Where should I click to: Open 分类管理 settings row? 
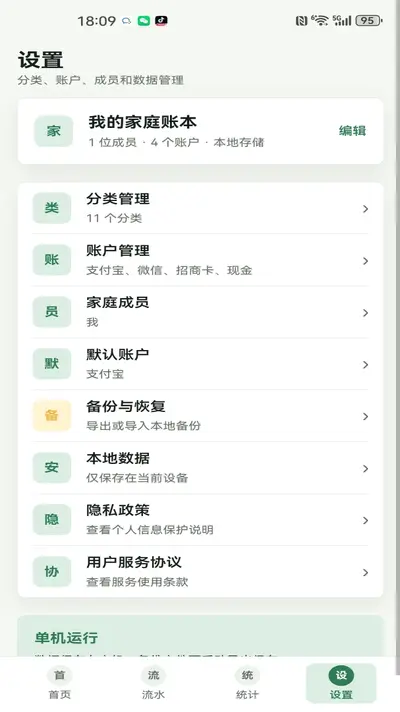point(200,208)
